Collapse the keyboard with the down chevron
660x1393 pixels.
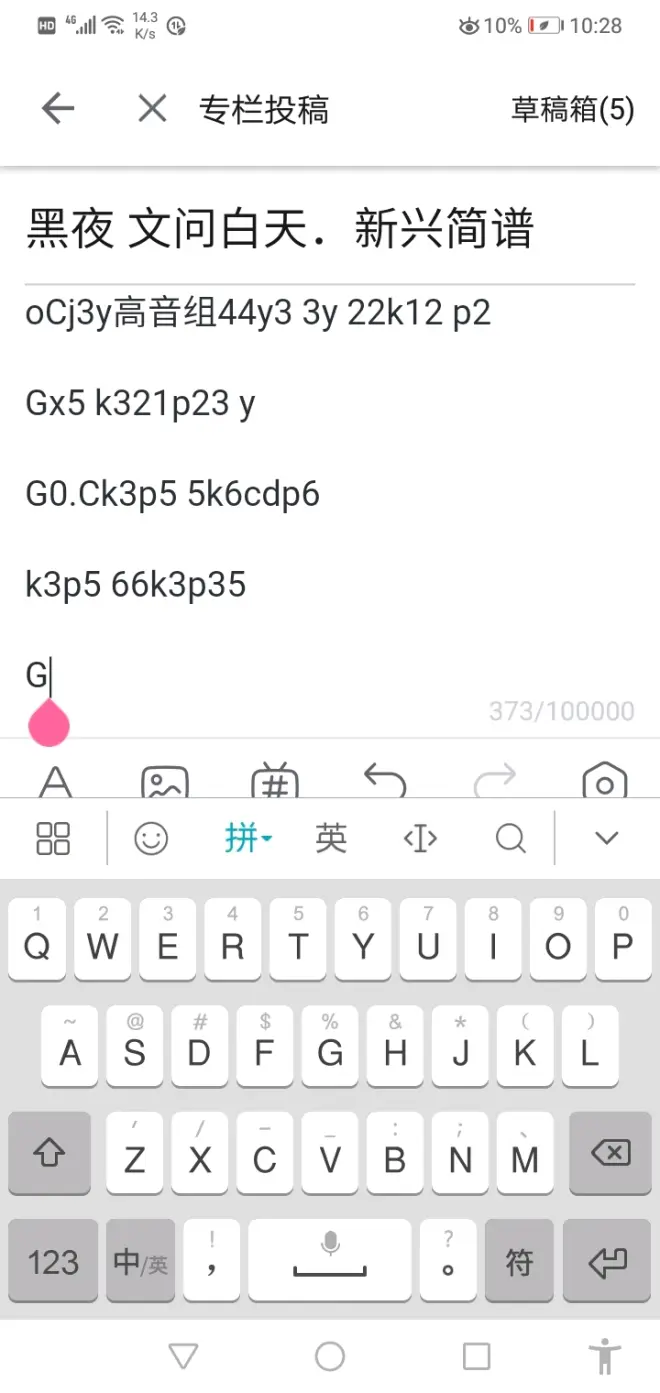[x=607, y=838]
